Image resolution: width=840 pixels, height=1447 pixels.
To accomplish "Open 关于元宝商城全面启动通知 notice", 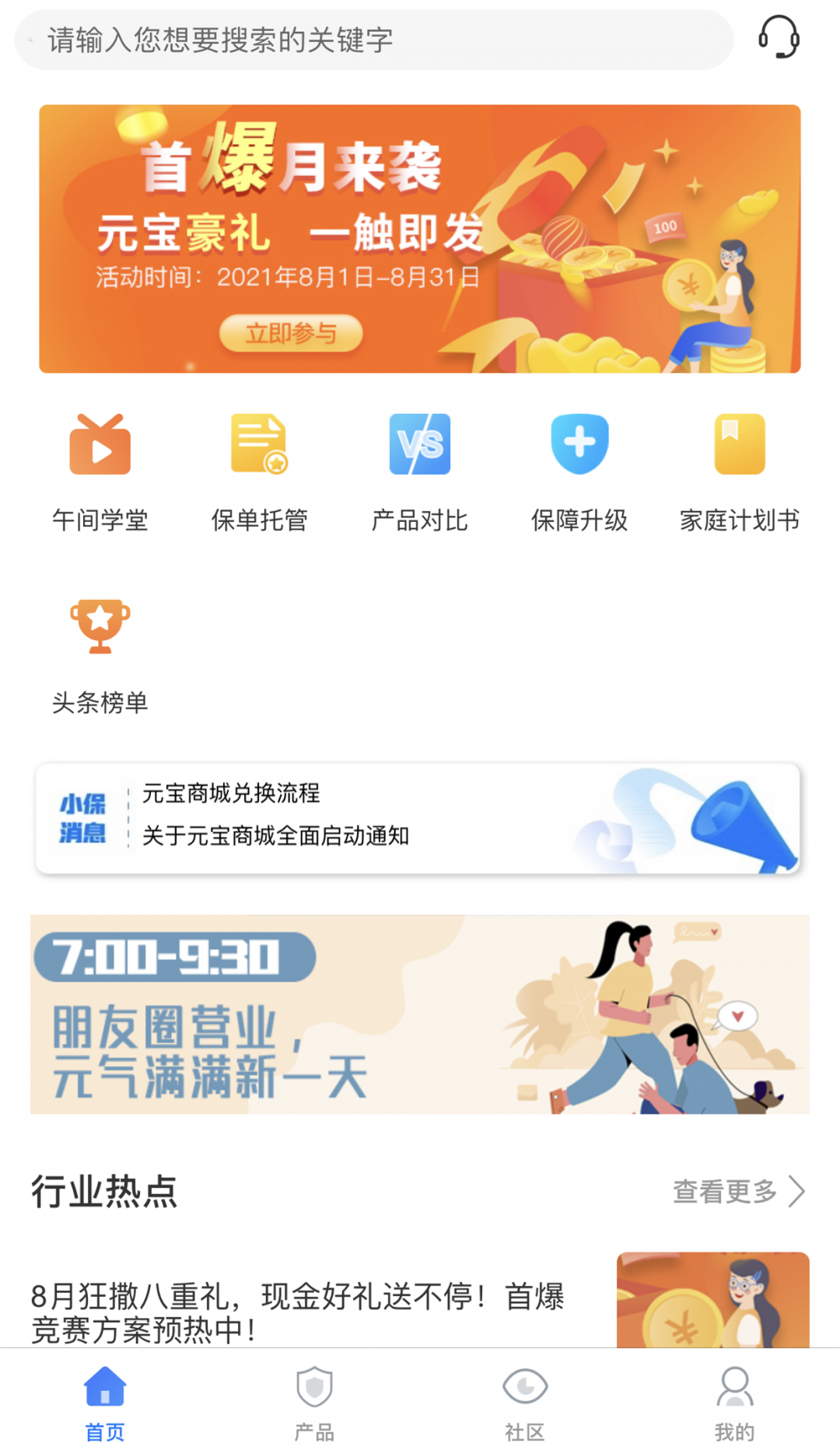I will (x=276, y=836).
